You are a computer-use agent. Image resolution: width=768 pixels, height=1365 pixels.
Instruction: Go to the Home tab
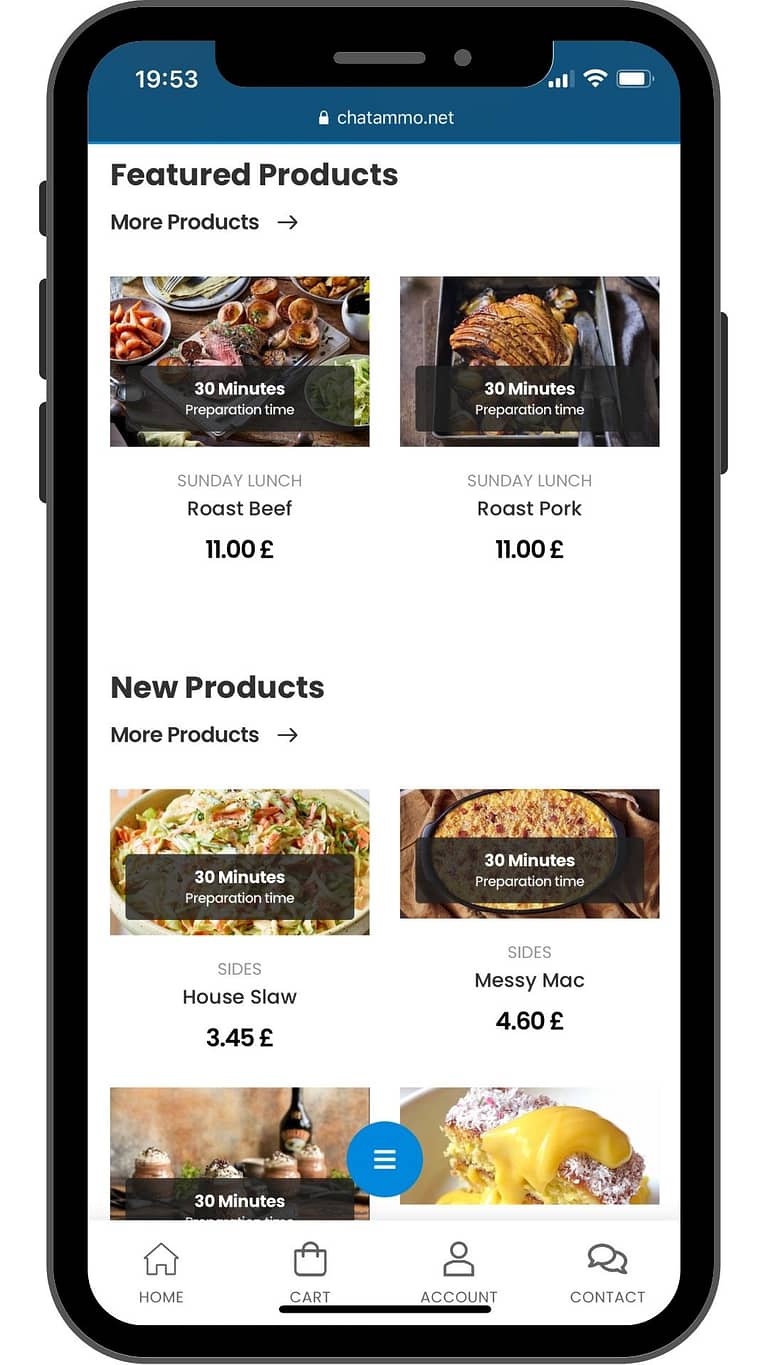(161, 1272)
